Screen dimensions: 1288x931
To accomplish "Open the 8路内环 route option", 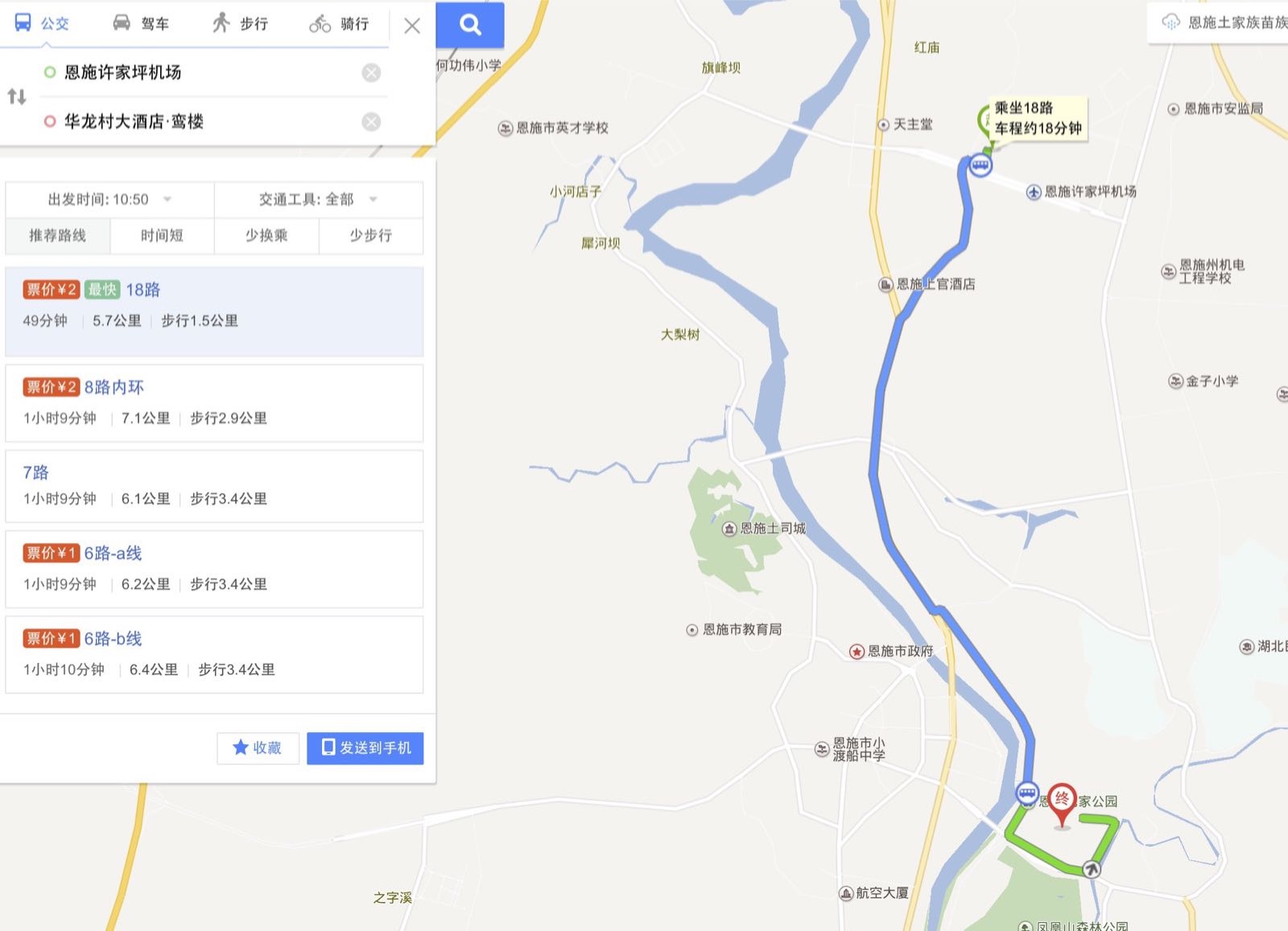I will tap(213, 402).
